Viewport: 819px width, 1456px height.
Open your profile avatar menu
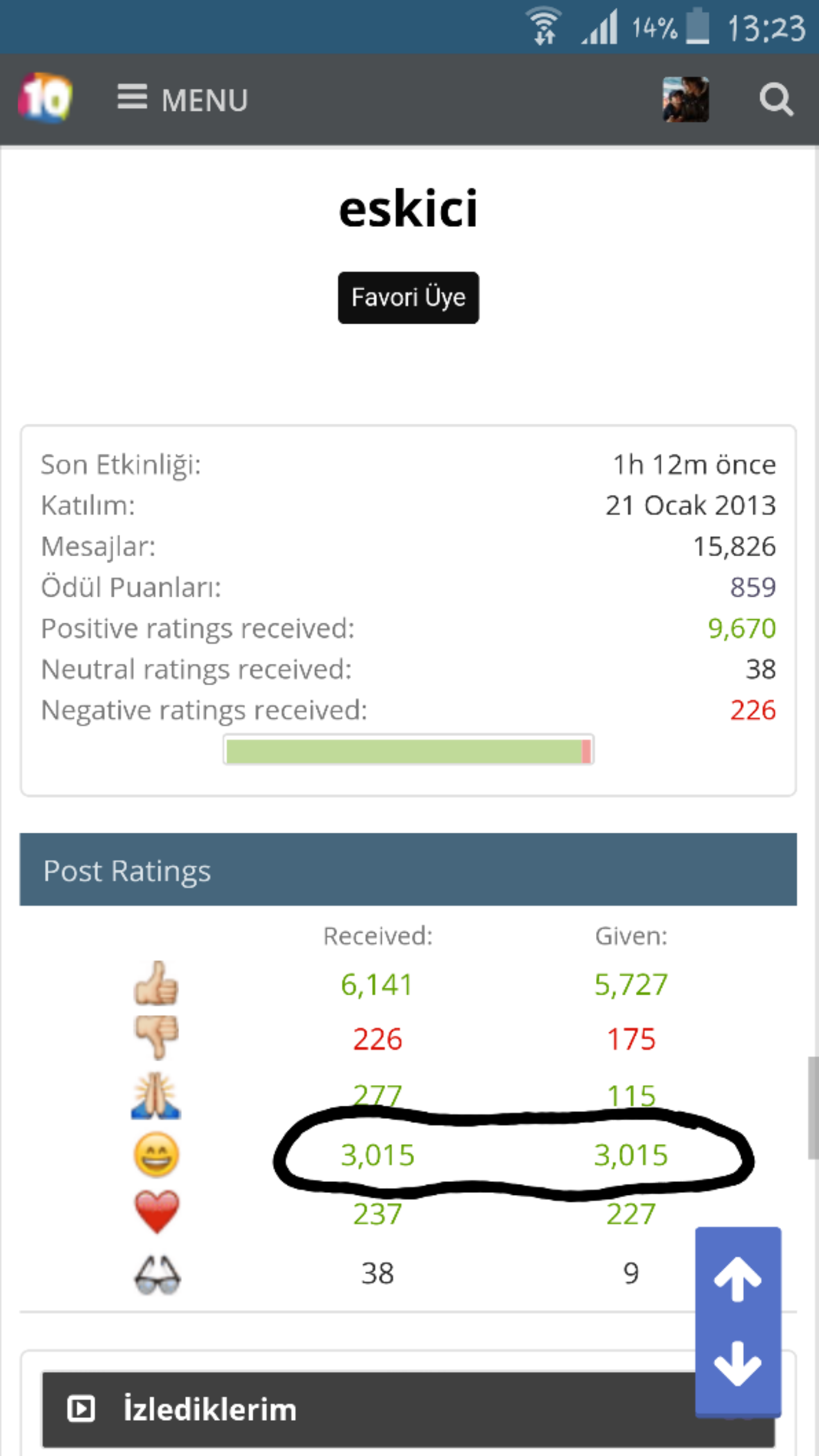[x=685, y=99]
